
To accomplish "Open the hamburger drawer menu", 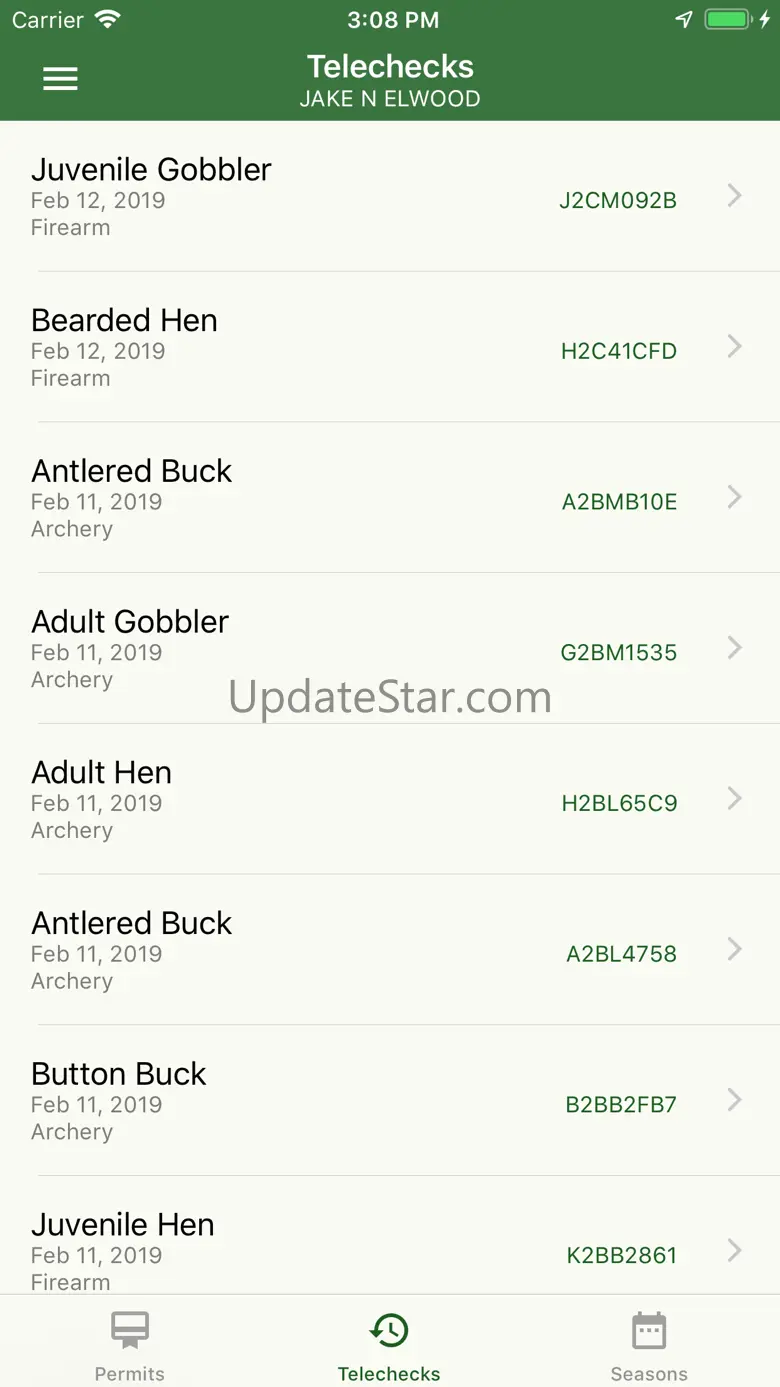I will tap(60, 79).
